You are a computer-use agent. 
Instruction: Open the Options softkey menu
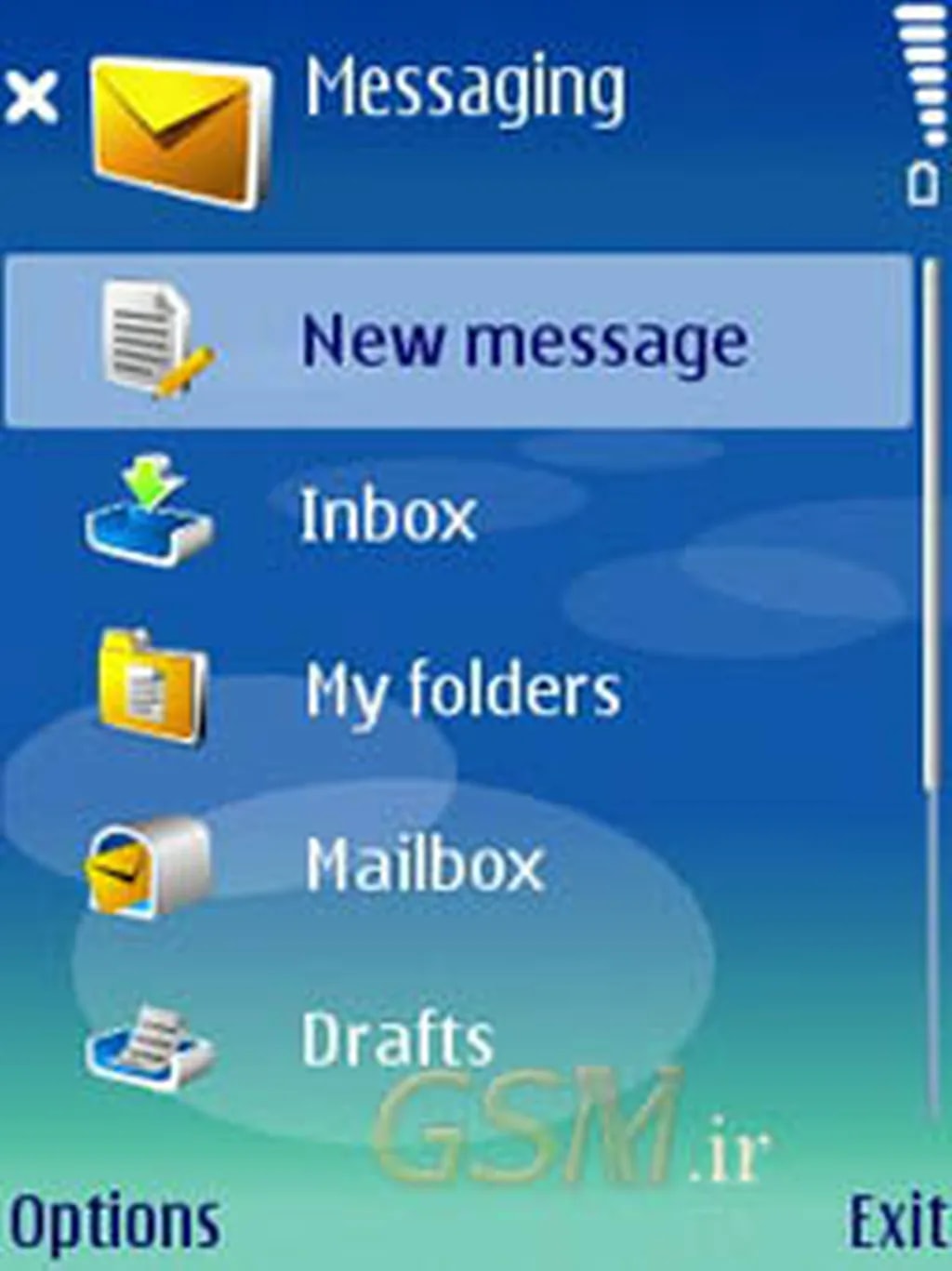[x=114, y=1221]
